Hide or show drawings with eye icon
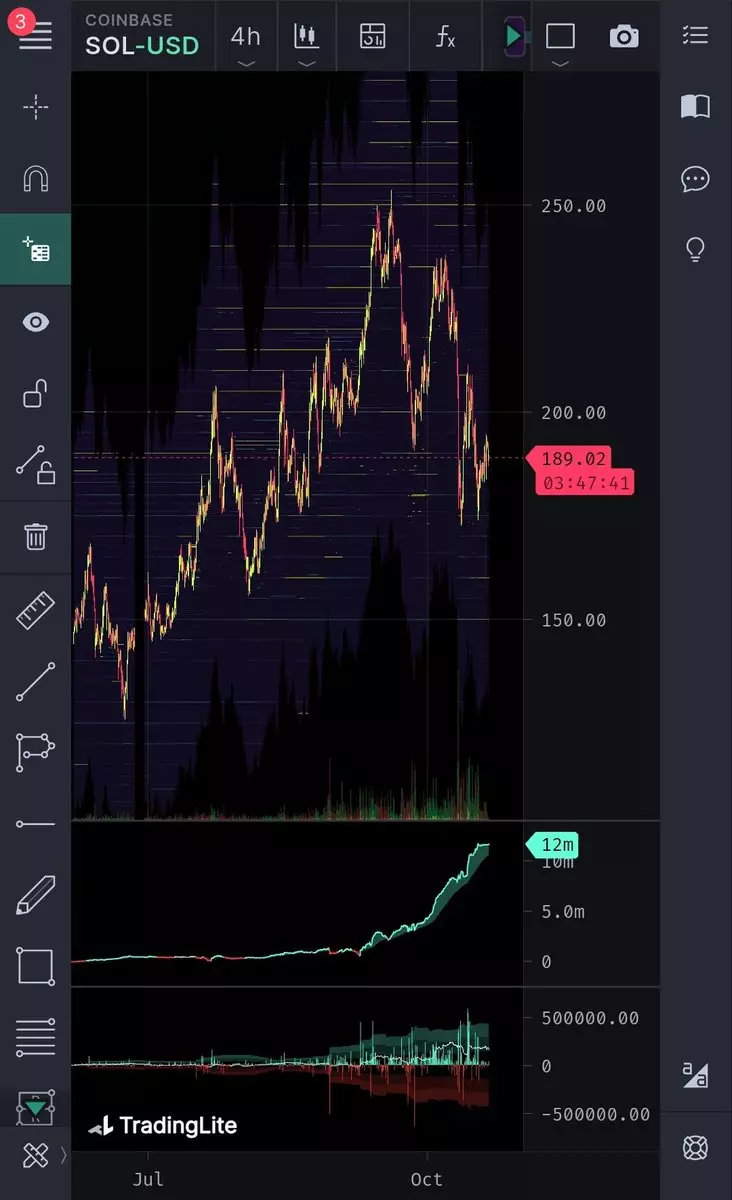 (x=35, y=321)
